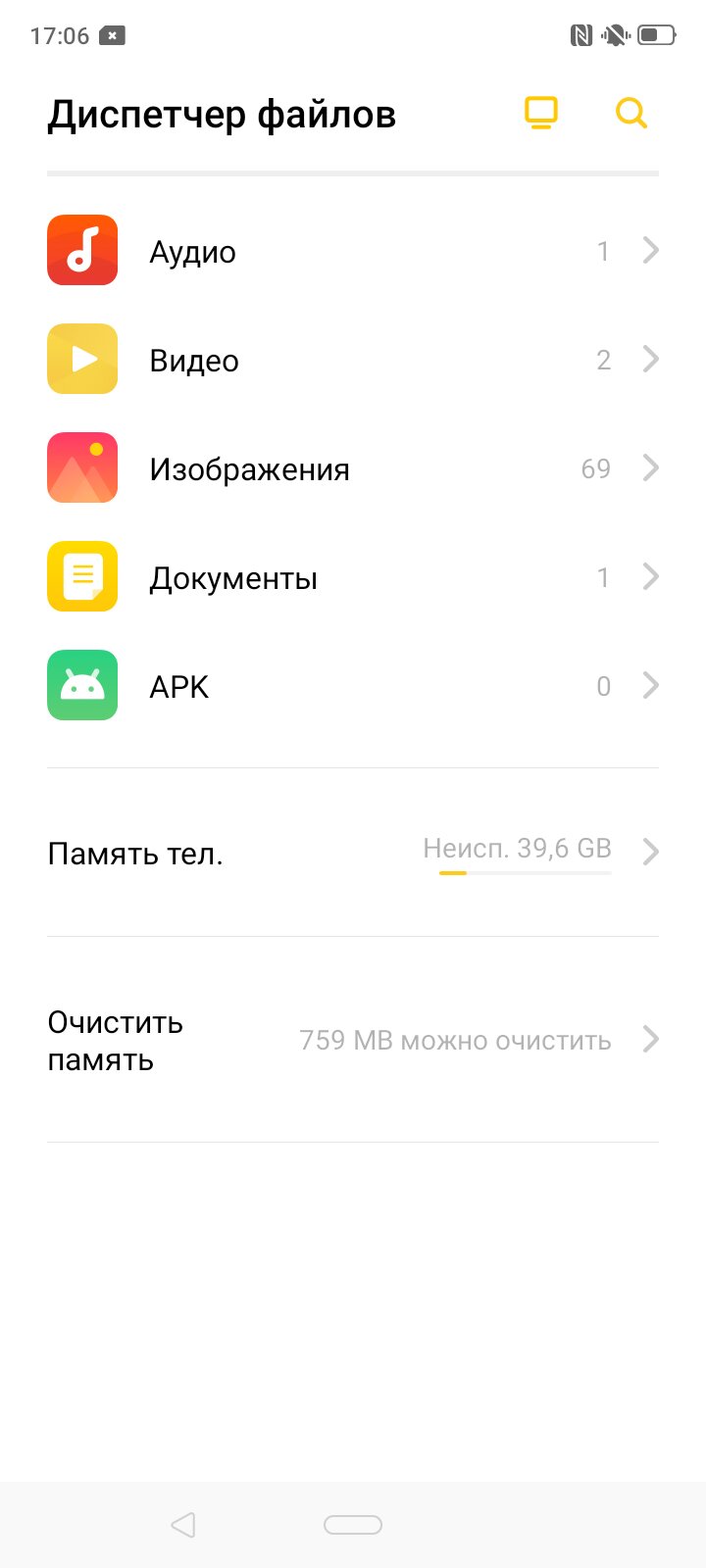Open the Видео category
This screenshot has height=1568, width=706.
point(353,360)
